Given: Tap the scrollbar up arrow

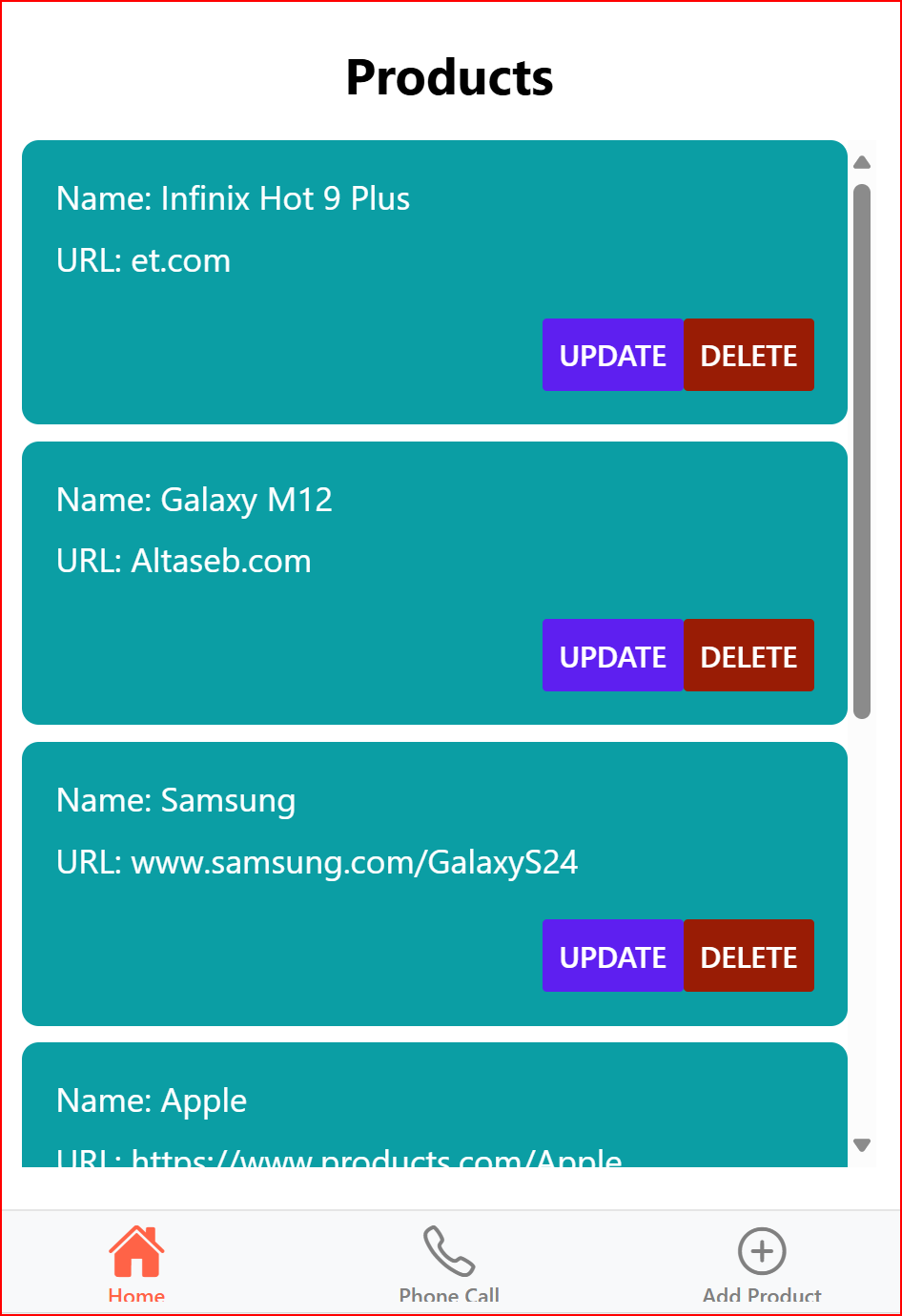Looking at the screenshot, I should 862,162.
